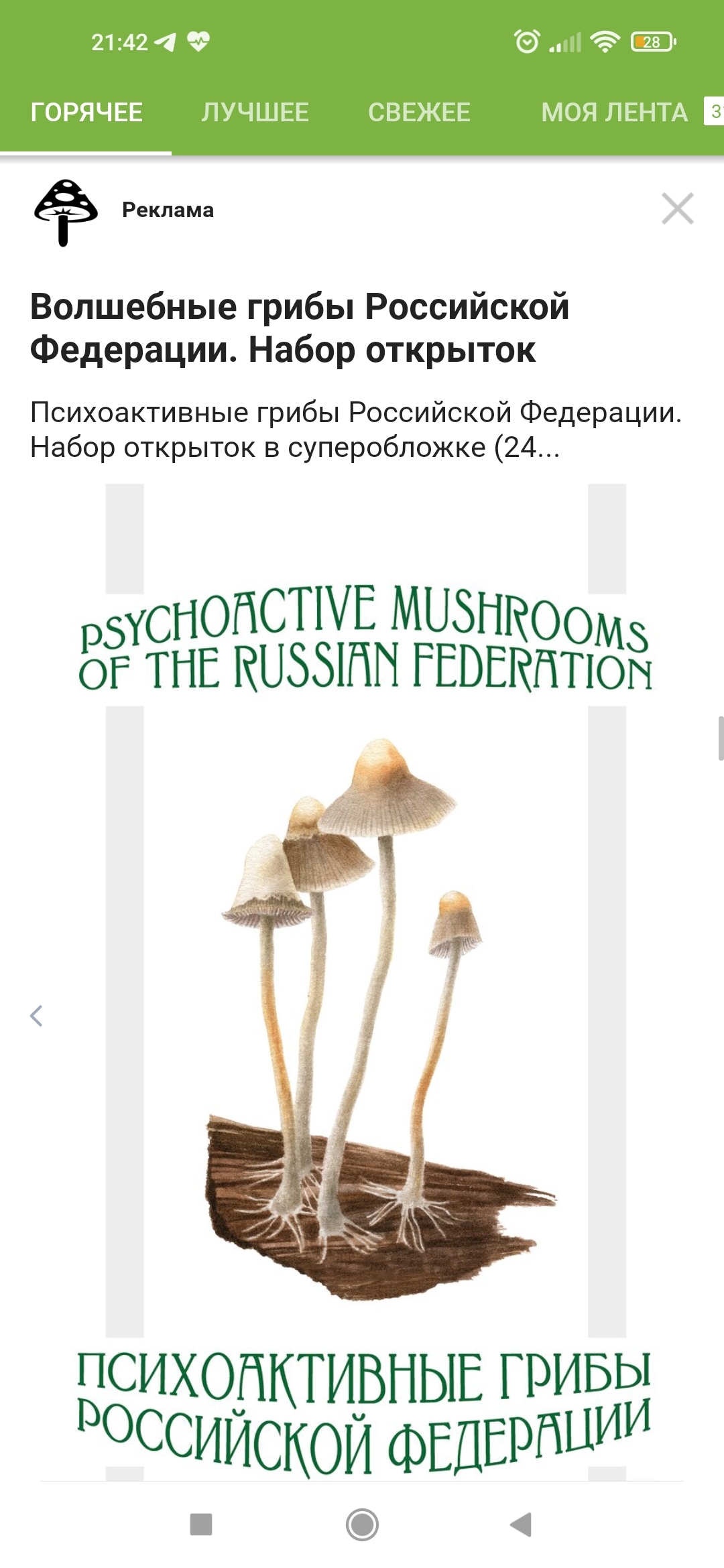Open the ad titled Волшебные грибы Российской Федерации

[x=300, y=328]
